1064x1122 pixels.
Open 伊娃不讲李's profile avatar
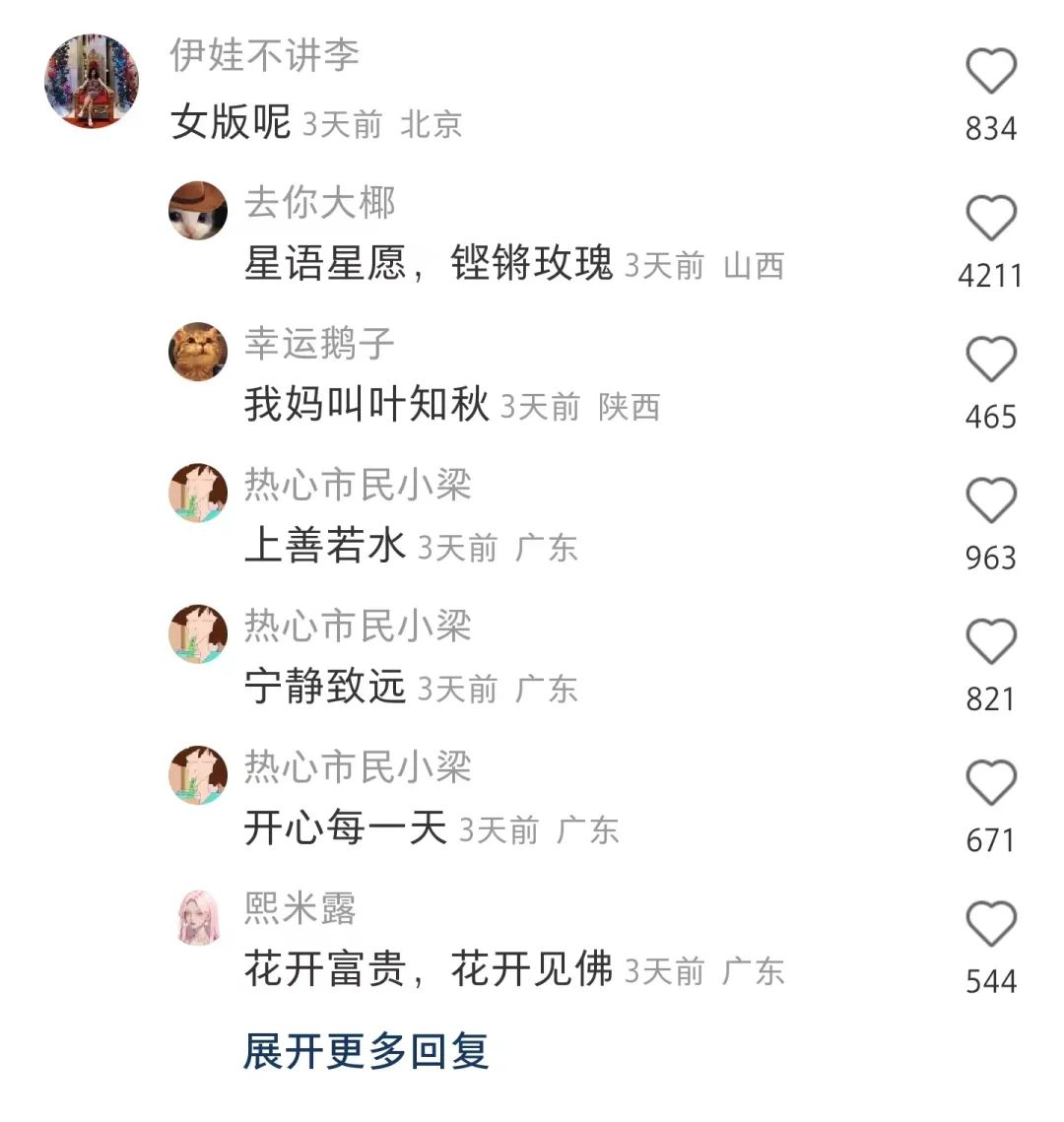pyautogui.click(x=92, y=82)
